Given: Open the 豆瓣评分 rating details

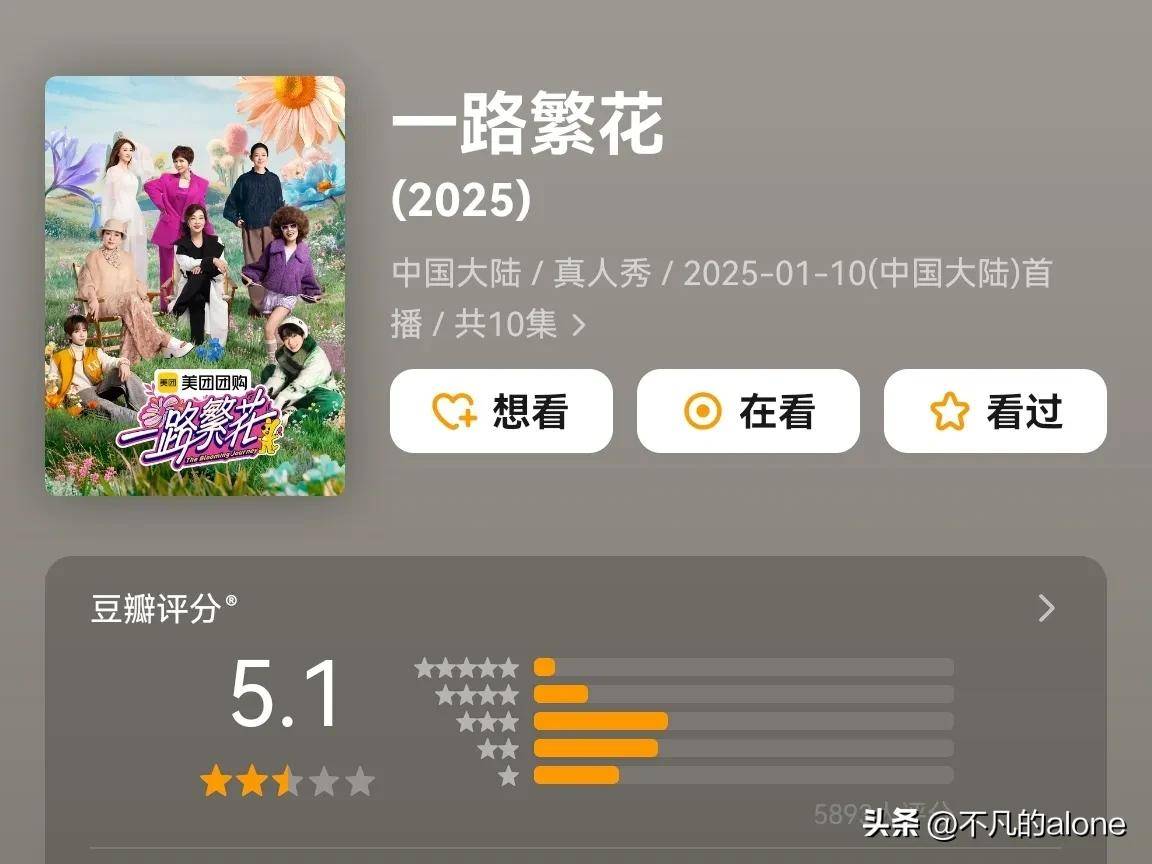Looking at the screenshot, I should [x=1046, y=608].
